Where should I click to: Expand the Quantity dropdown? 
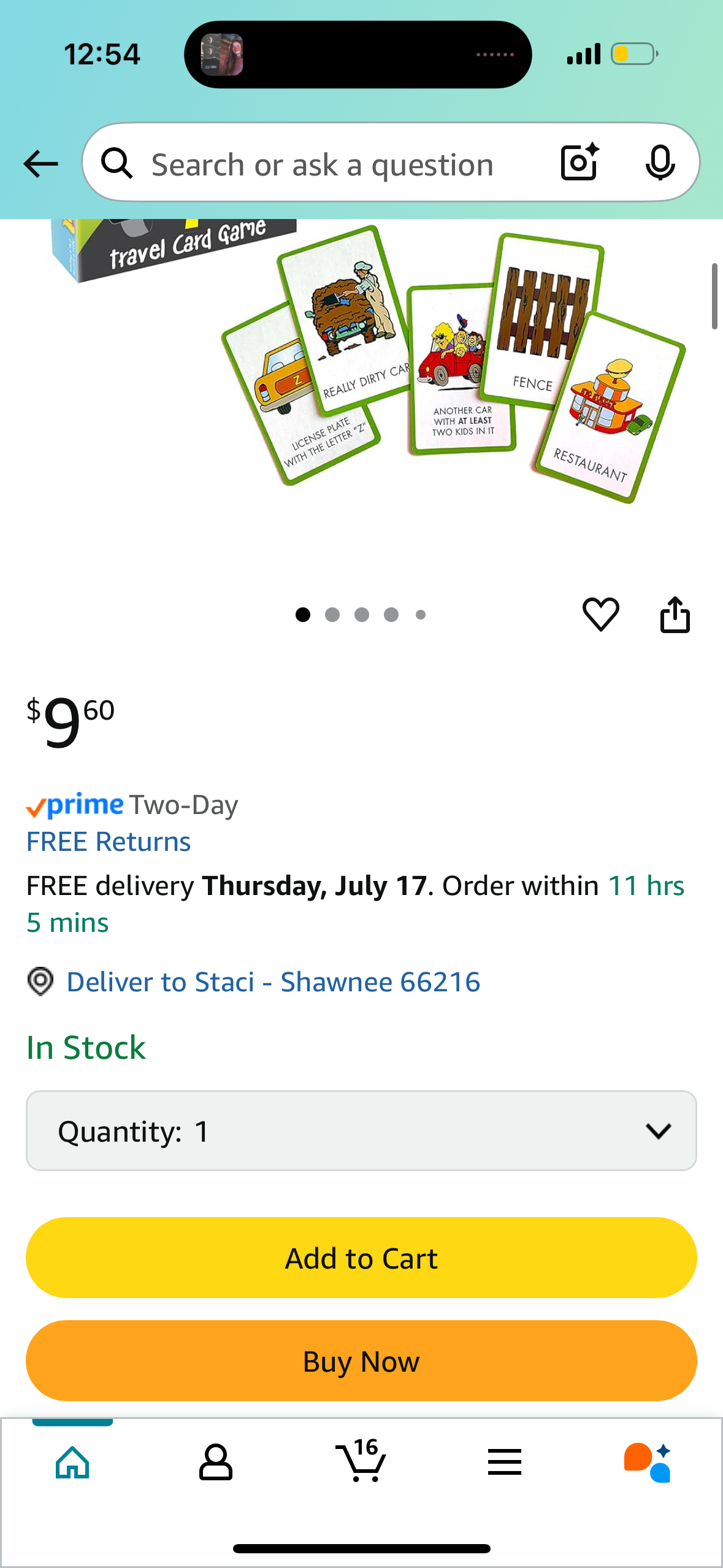[x=361, y=1131]
